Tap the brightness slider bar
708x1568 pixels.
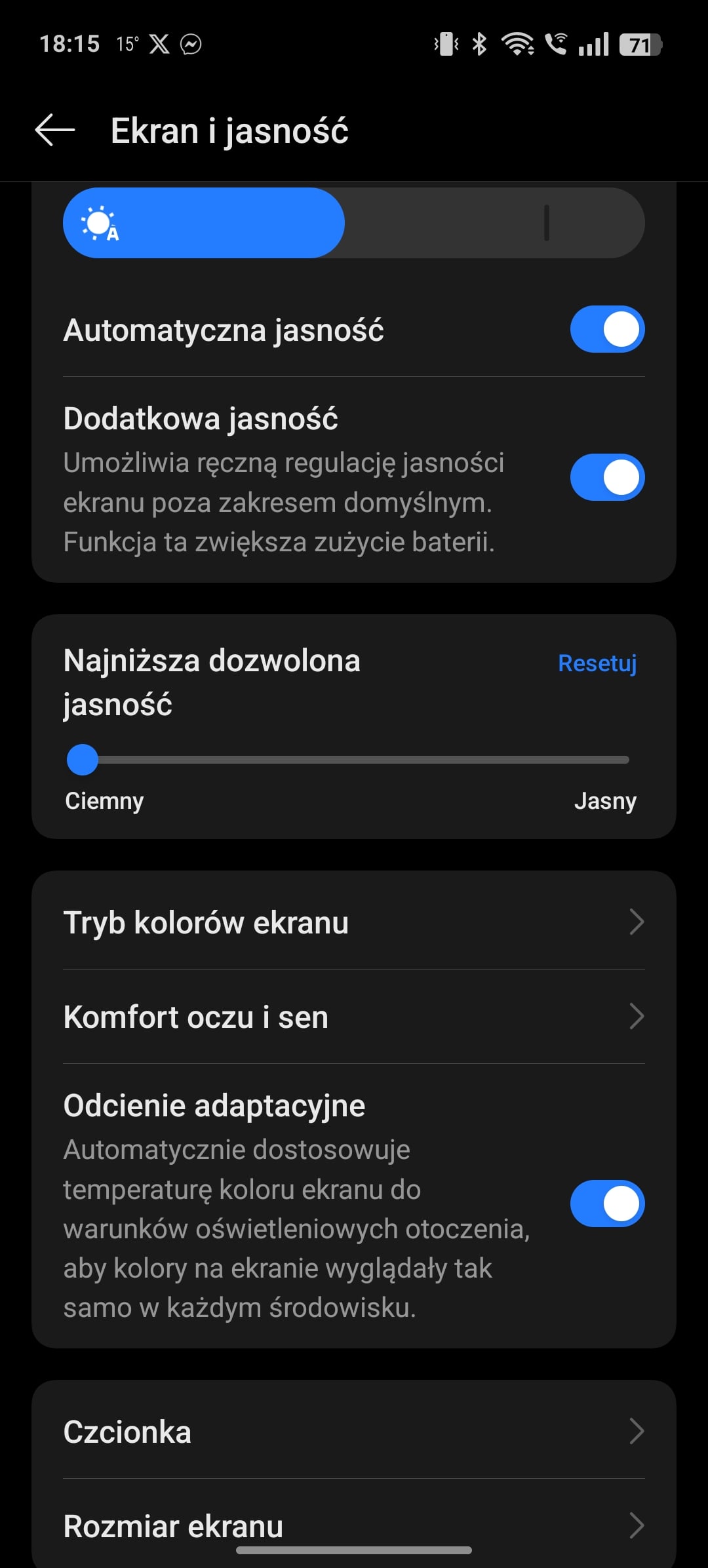point(354,223)
